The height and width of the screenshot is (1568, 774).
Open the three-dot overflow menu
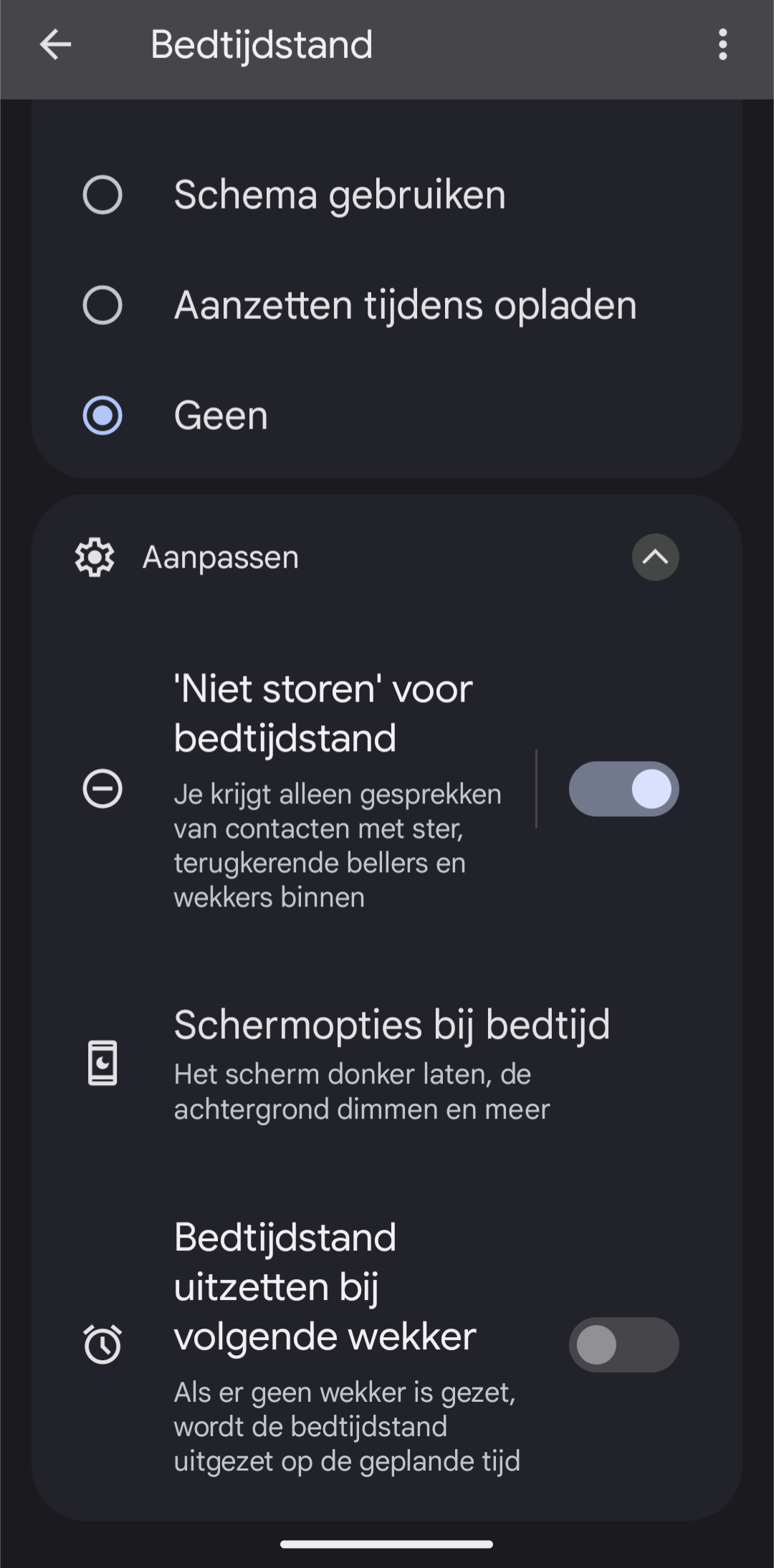722,45
